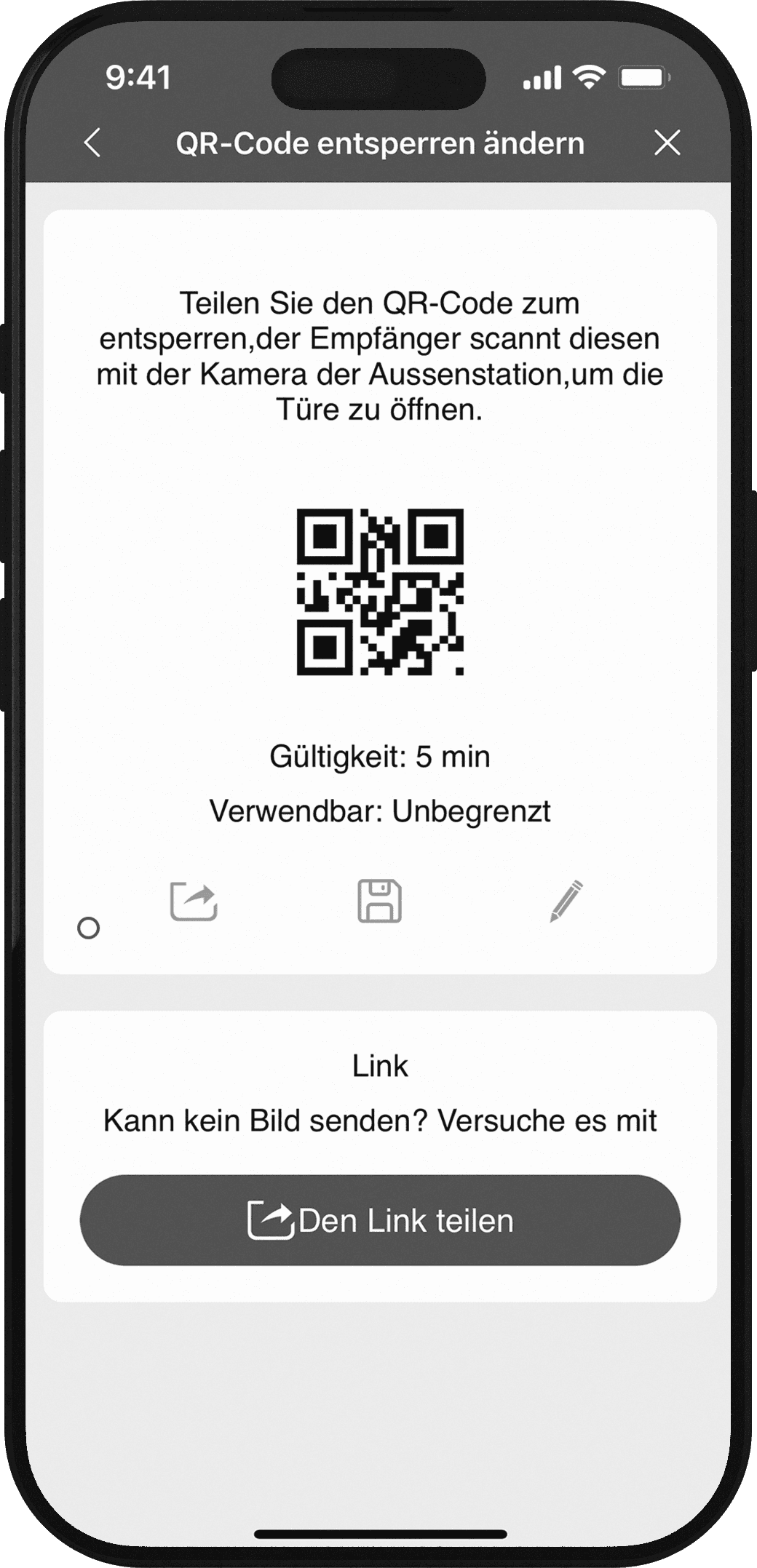Save the QR code with the floppy disk icon
757x1568 pixels.
379,901
